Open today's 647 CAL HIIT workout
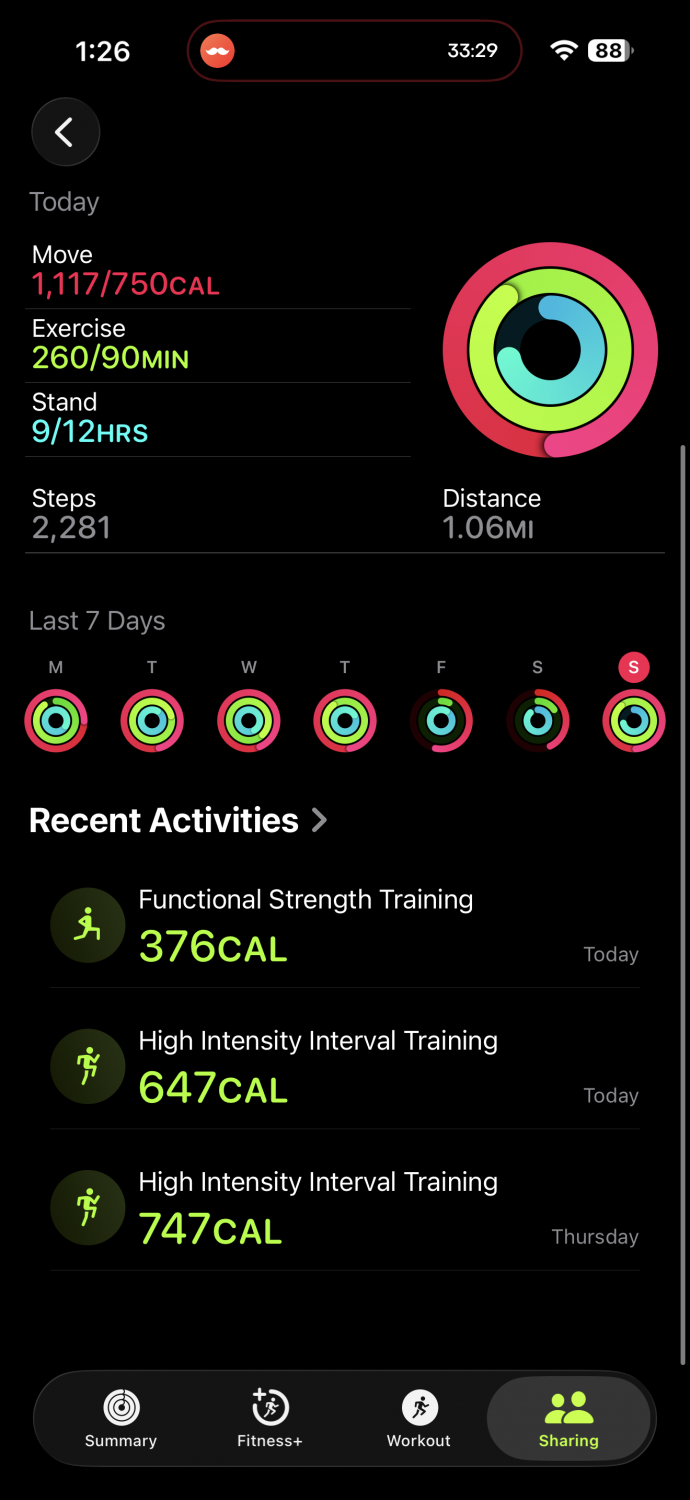690x1500 pixels. pos(344,1067)
